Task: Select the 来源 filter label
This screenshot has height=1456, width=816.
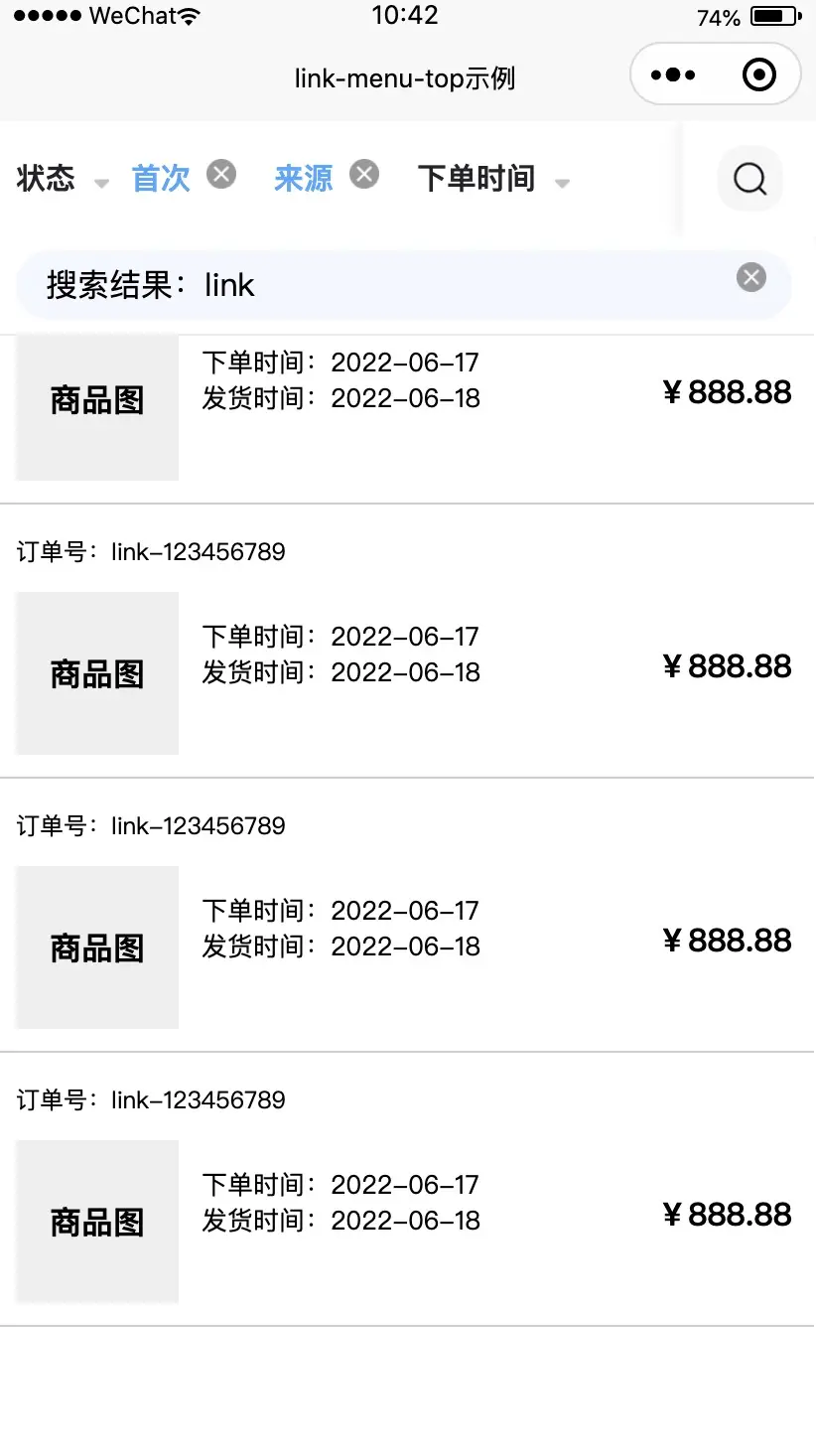Action: click(x=304, y=179)
